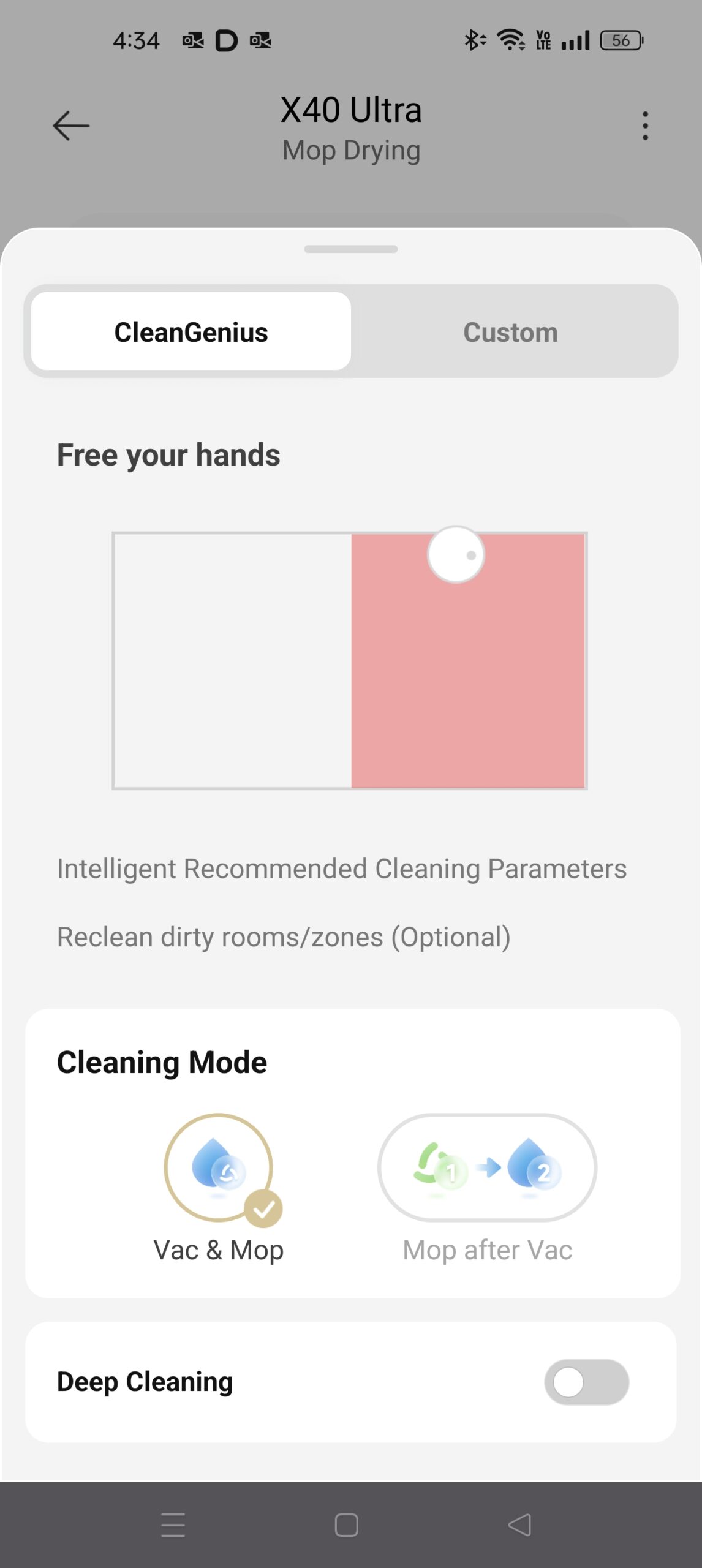Switch to the Custom tab
702x1568 pixels.
[x=510, y=332]
